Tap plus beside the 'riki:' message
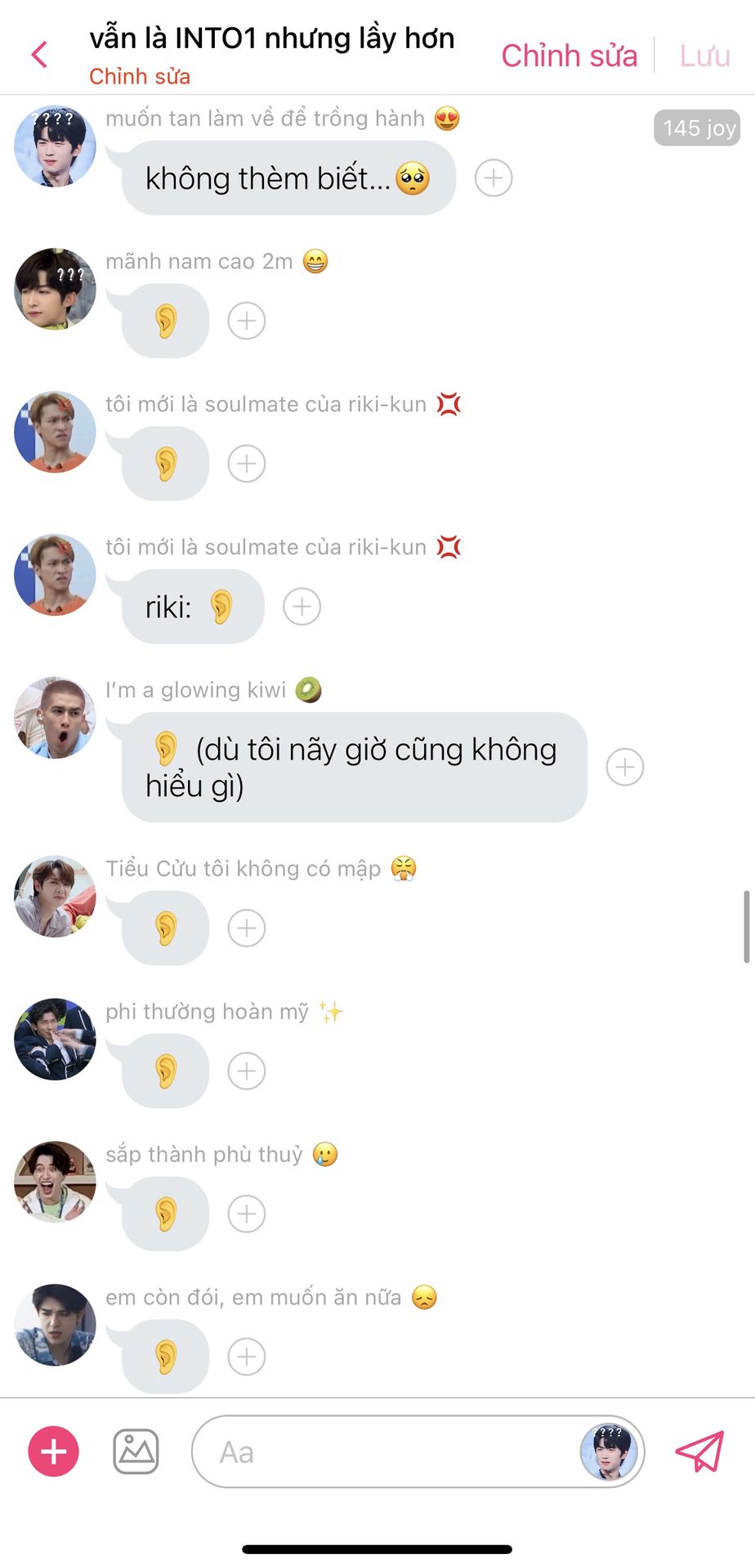Viewport: 755px width, 1568px height. tap(302, 607)
